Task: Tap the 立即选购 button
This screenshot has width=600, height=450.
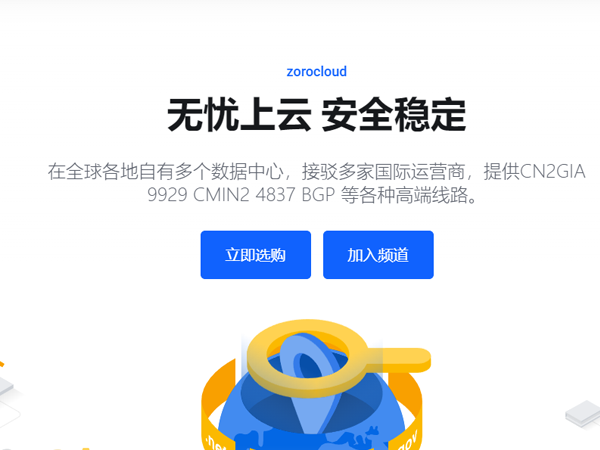Action: (x=255, y=255)
